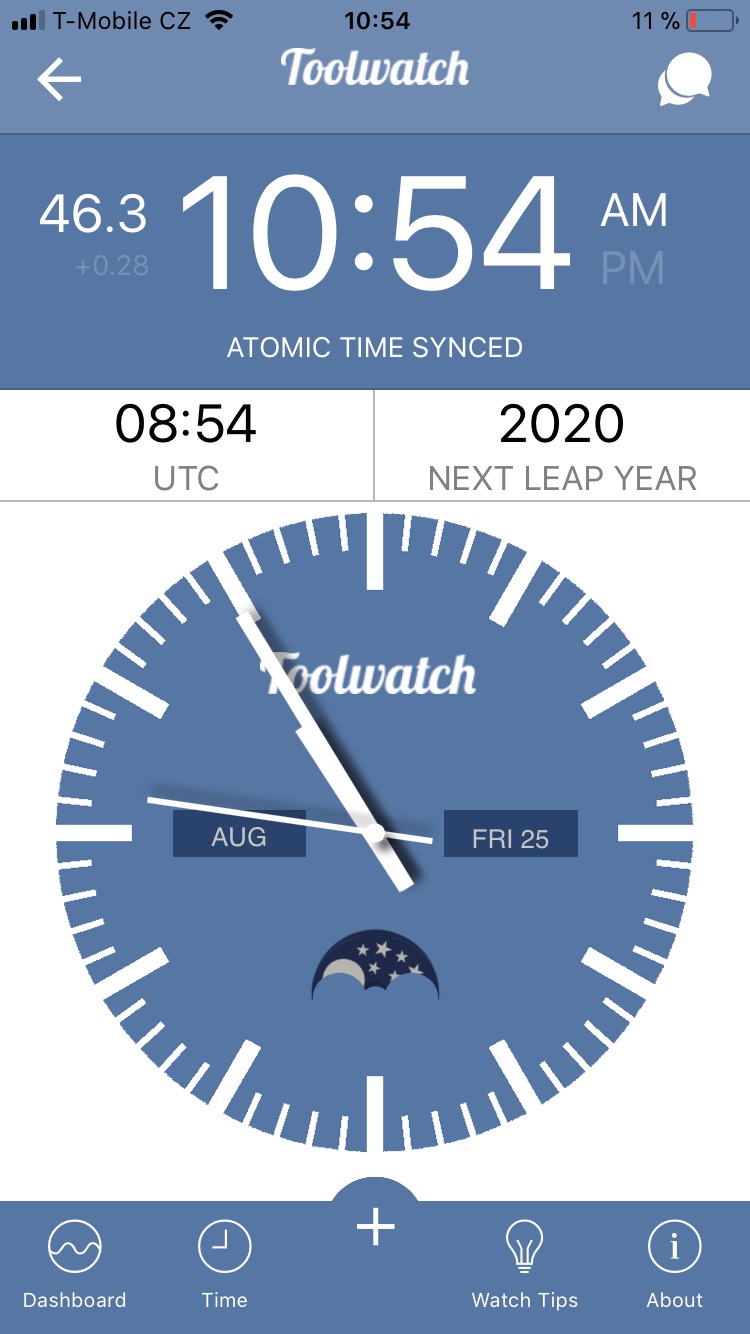Tap the About info icon
Screen dimensions: 750x1334
674,1245
